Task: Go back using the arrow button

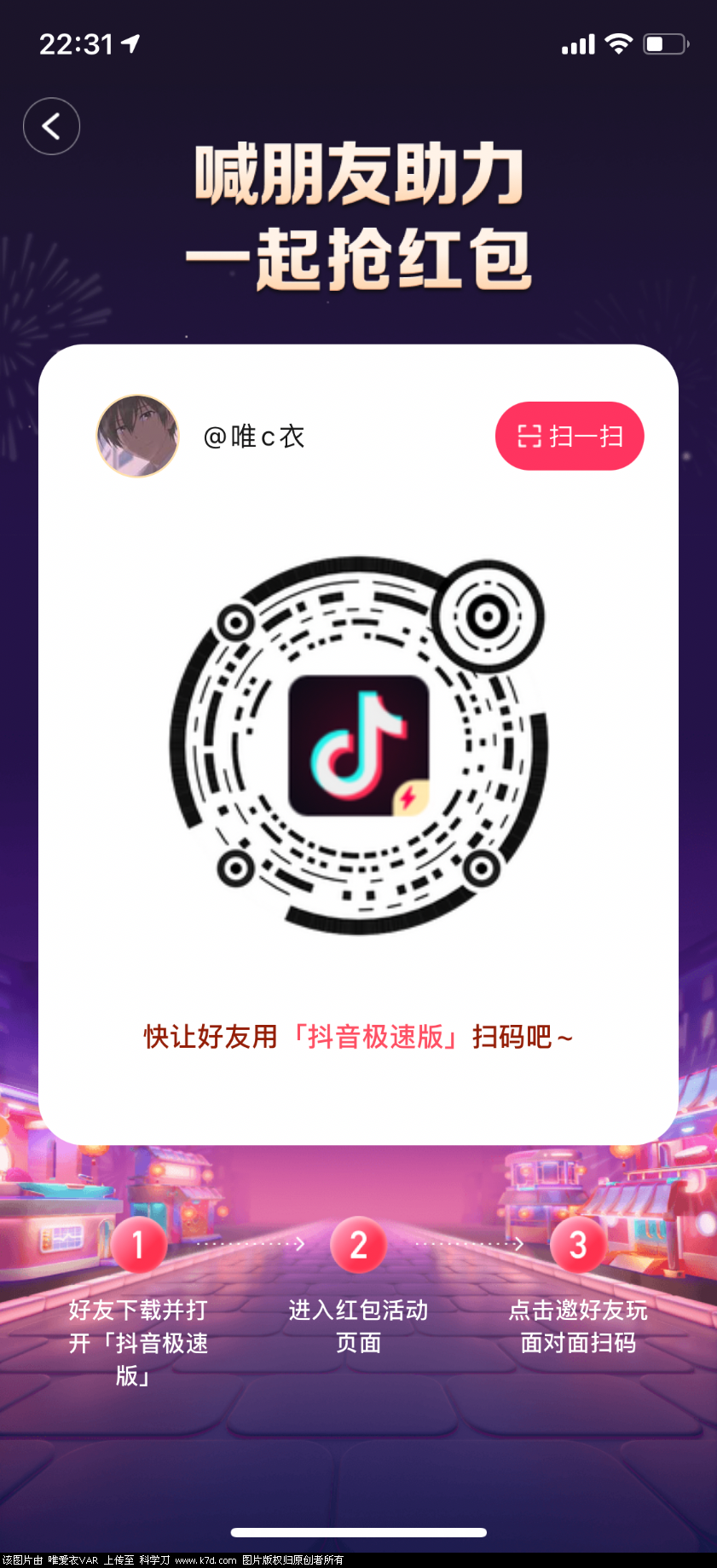Action: [x=51, y=126]
